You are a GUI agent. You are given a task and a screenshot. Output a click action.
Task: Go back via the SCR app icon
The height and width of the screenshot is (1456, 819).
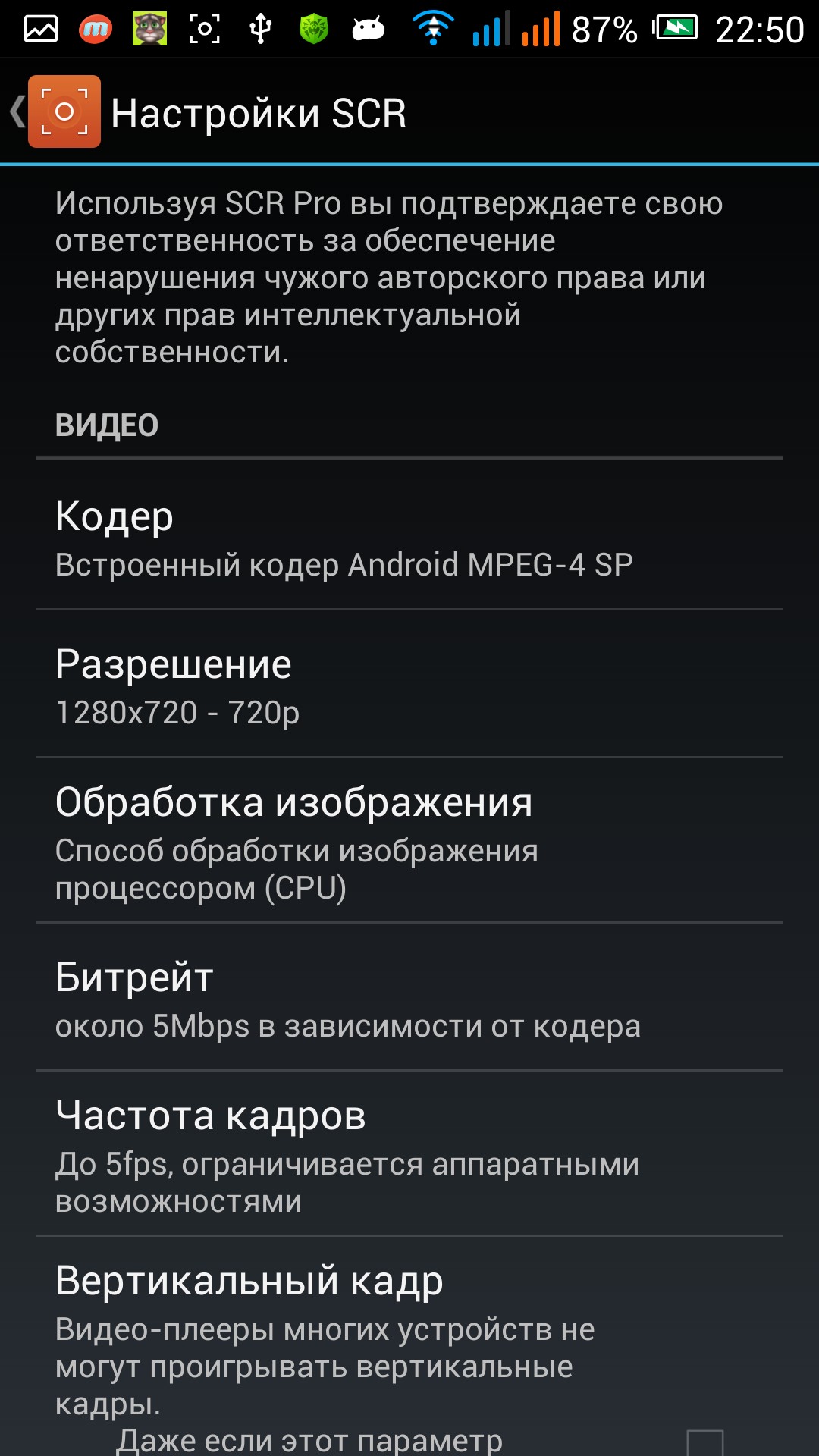pyautogui.click(x=63, y=111)
